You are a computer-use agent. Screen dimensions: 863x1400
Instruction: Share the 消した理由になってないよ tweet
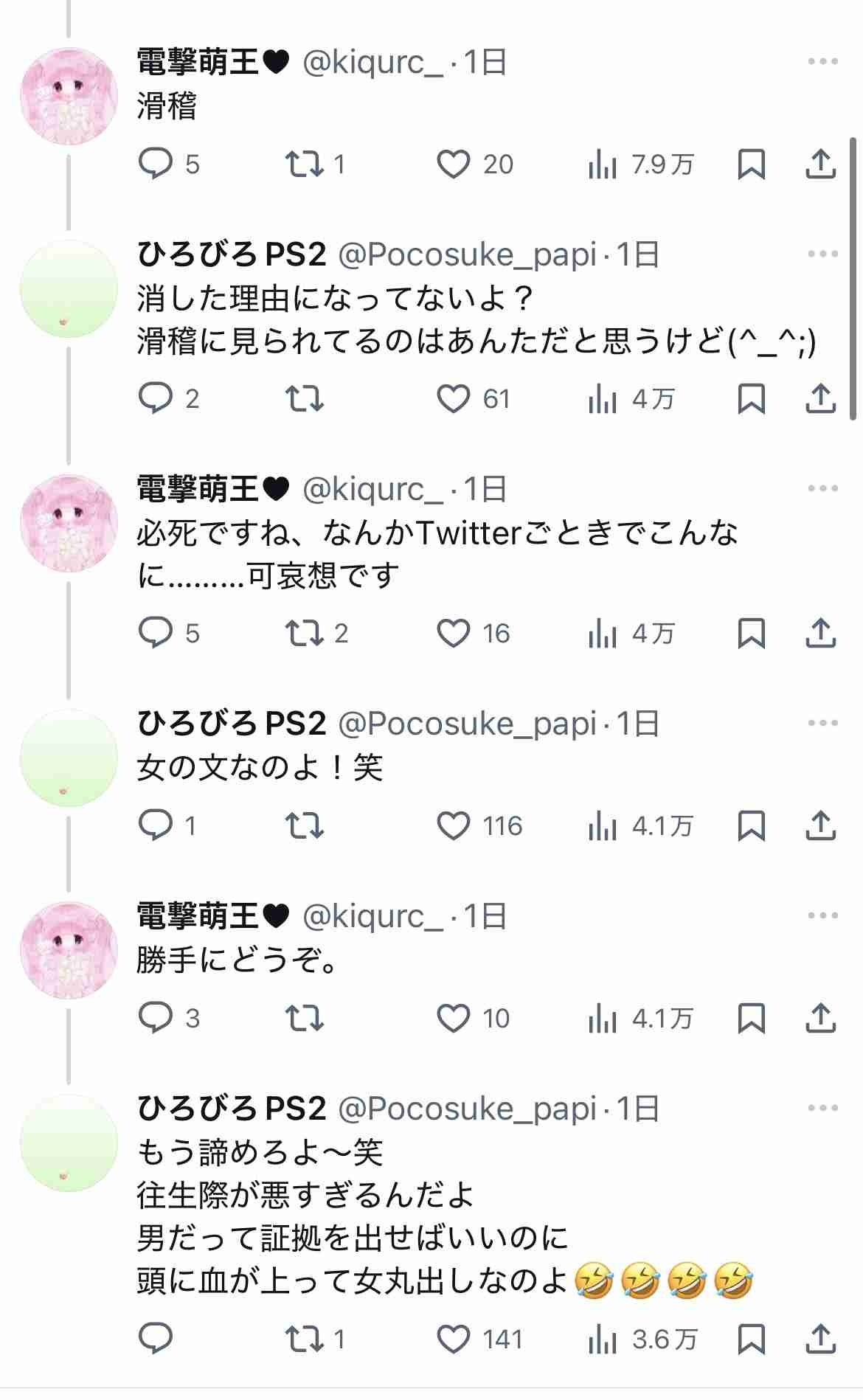[x=820, y=399]
